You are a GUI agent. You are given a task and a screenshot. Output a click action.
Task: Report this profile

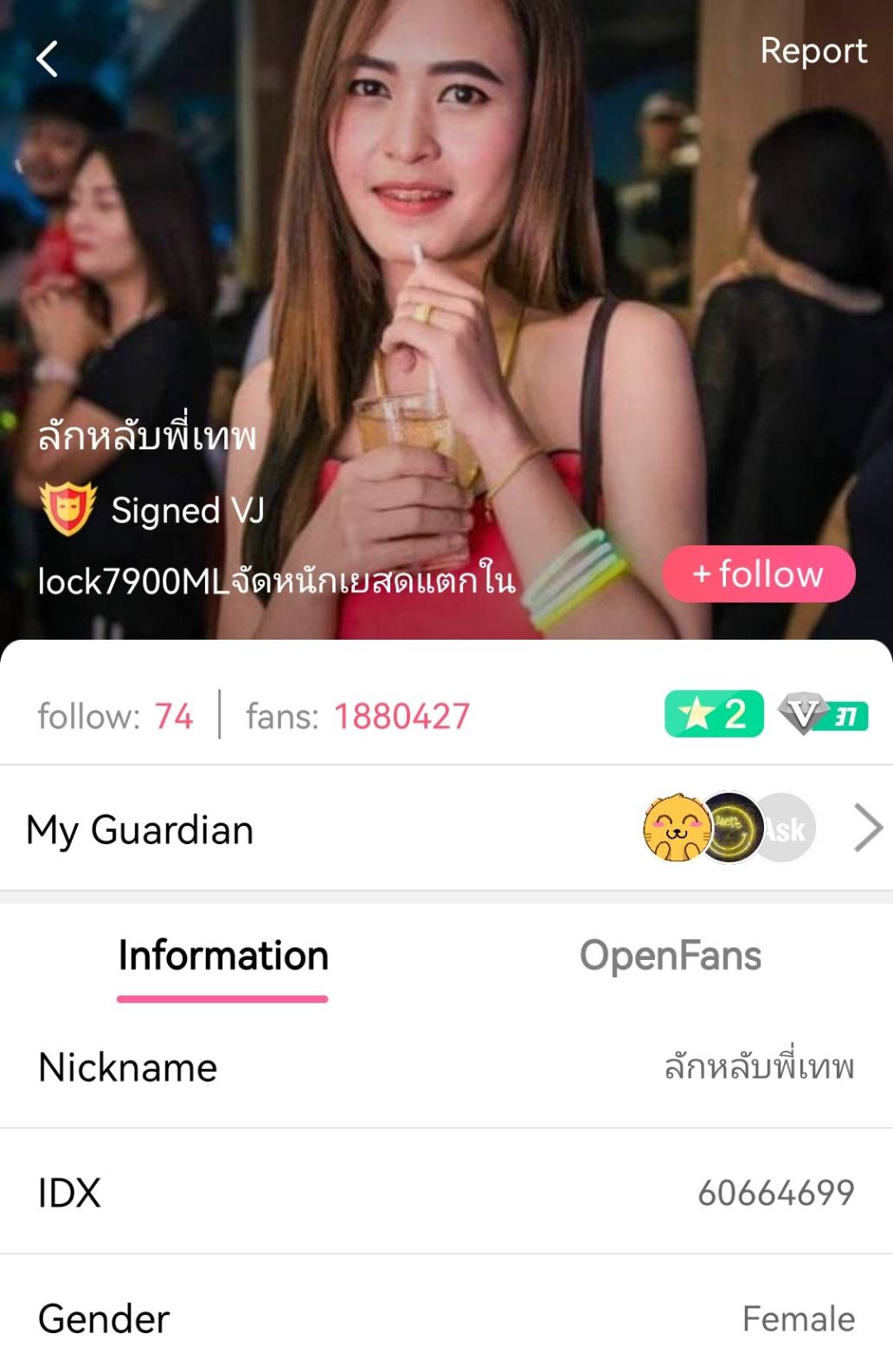coord(813,51)
